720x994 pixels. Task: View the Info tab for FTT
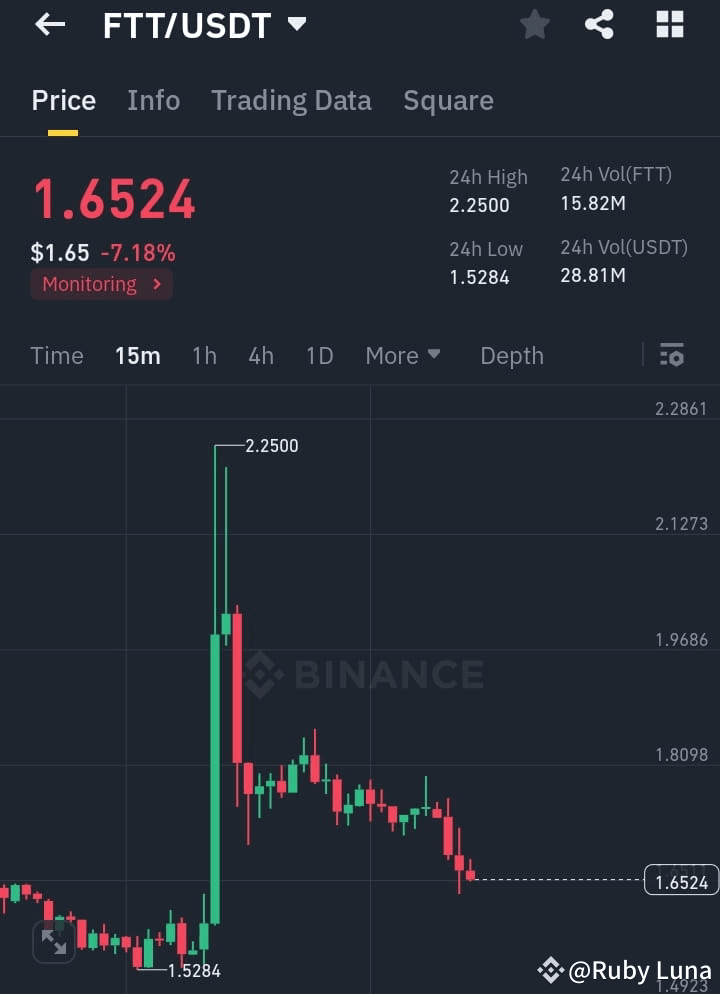(153, 100)
